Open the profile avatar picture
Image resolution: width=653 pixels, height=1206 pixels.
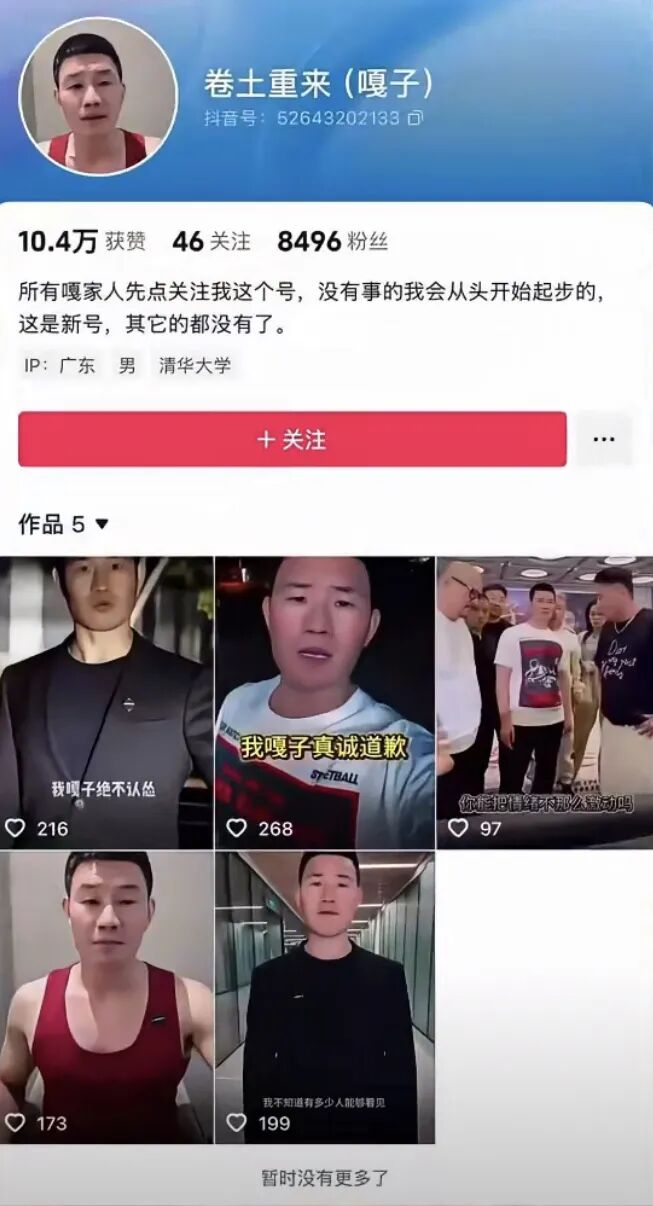pyautogui.click(x=98, y=96)
